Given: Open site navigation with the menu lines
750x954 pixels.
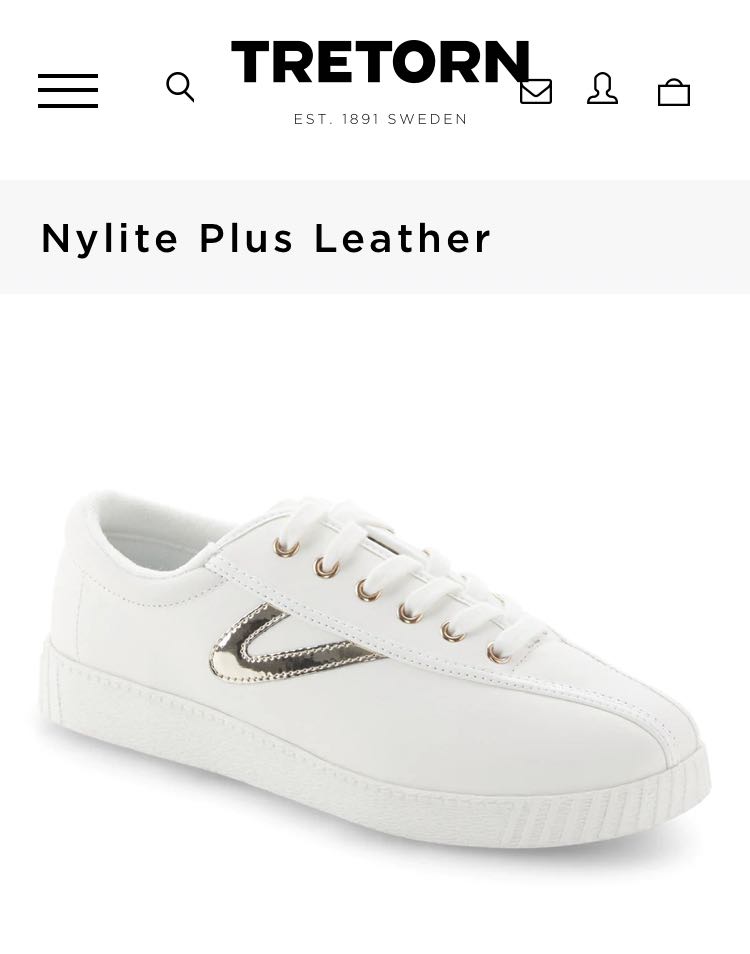Looking at the screenshot, I should coord(67,90).
